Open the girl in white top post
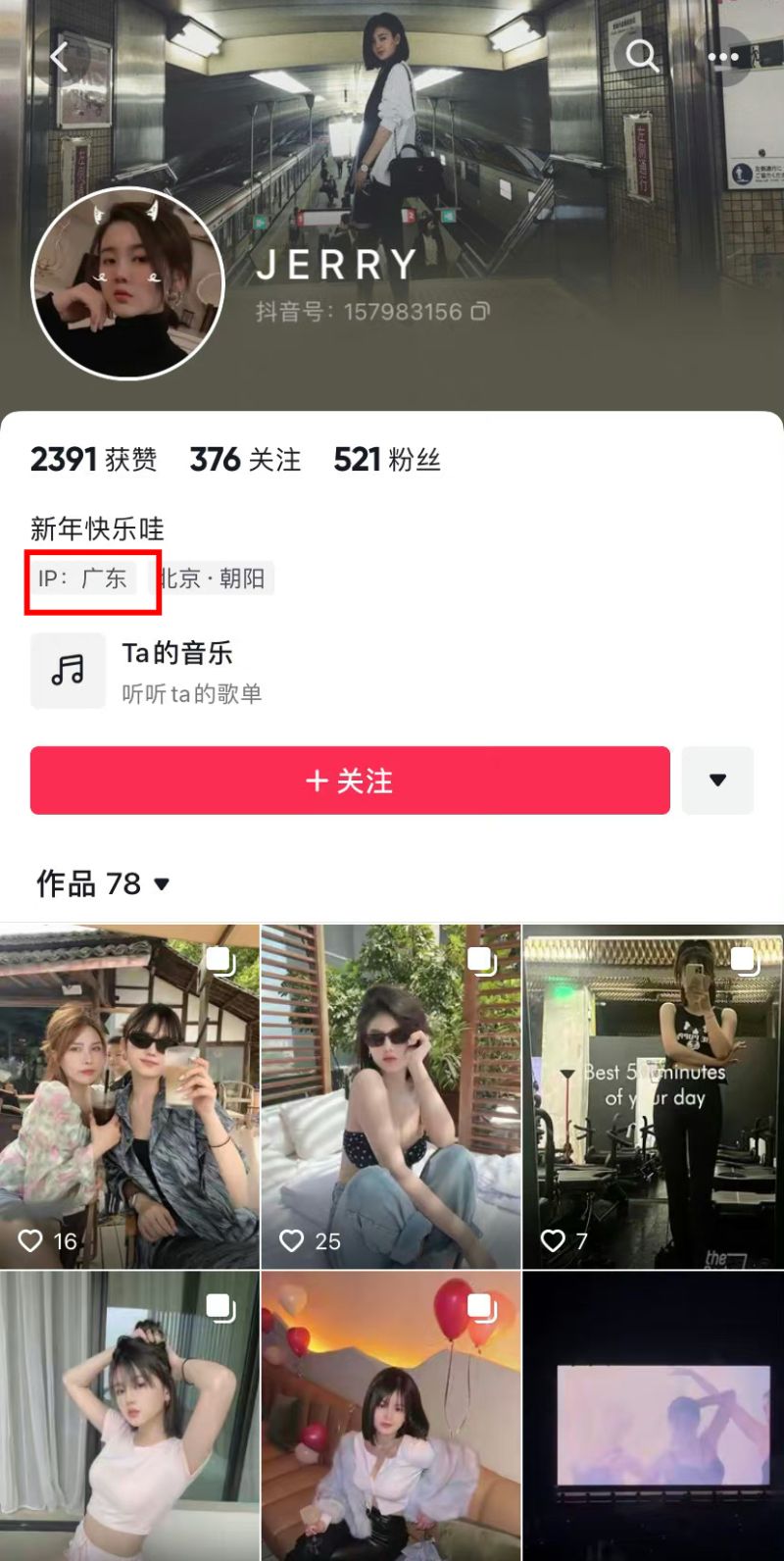The width and height of the screenshot is (784, 1561). (x=129, y=1417)
